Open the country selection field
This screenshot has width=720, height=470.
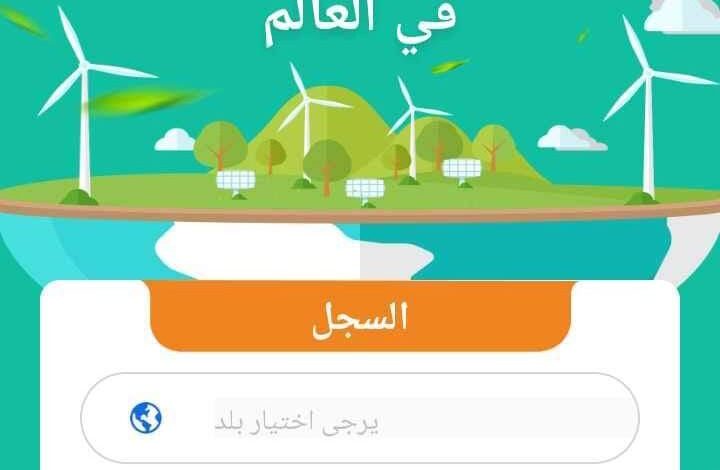[360, 420]
